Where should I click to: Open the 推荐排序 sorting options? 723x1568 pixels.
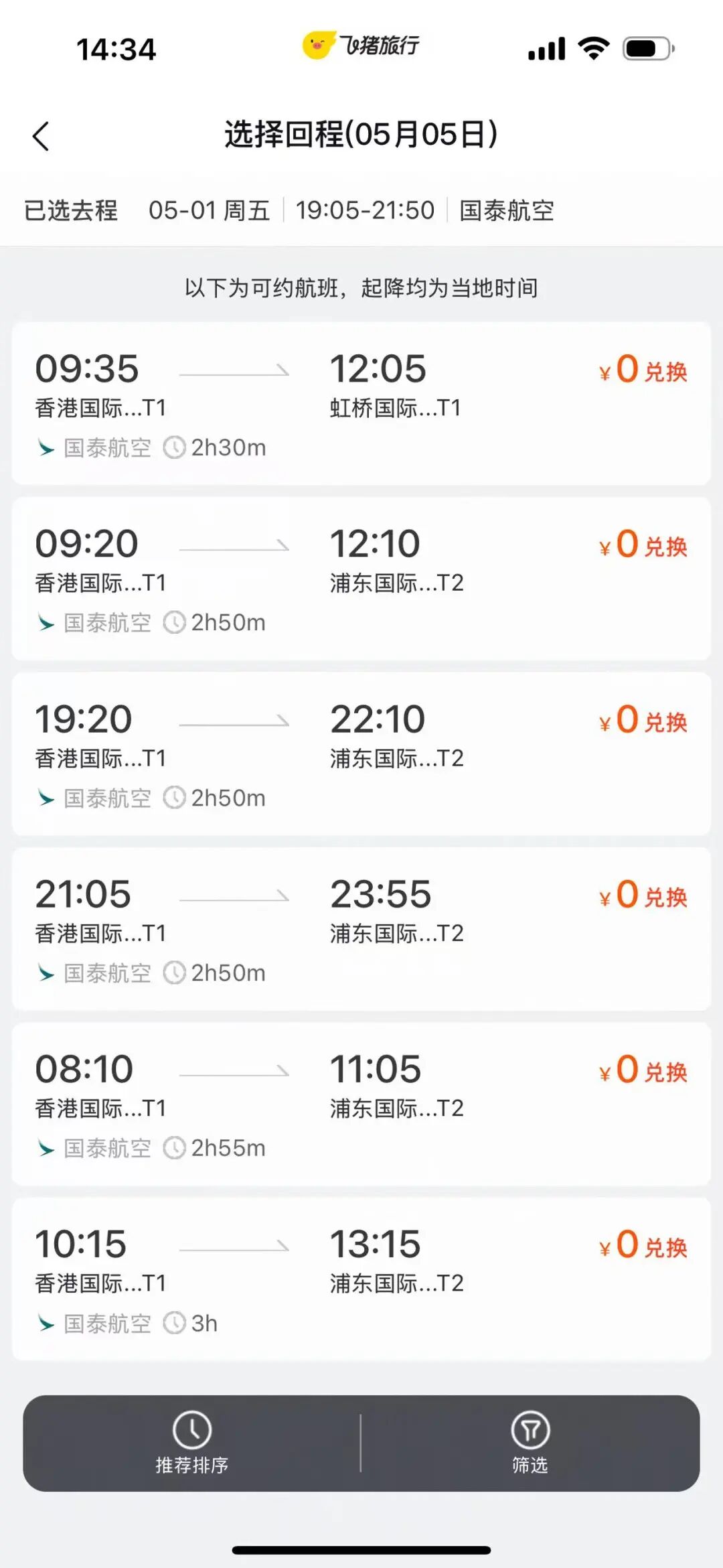click(x=192, y=1443)
